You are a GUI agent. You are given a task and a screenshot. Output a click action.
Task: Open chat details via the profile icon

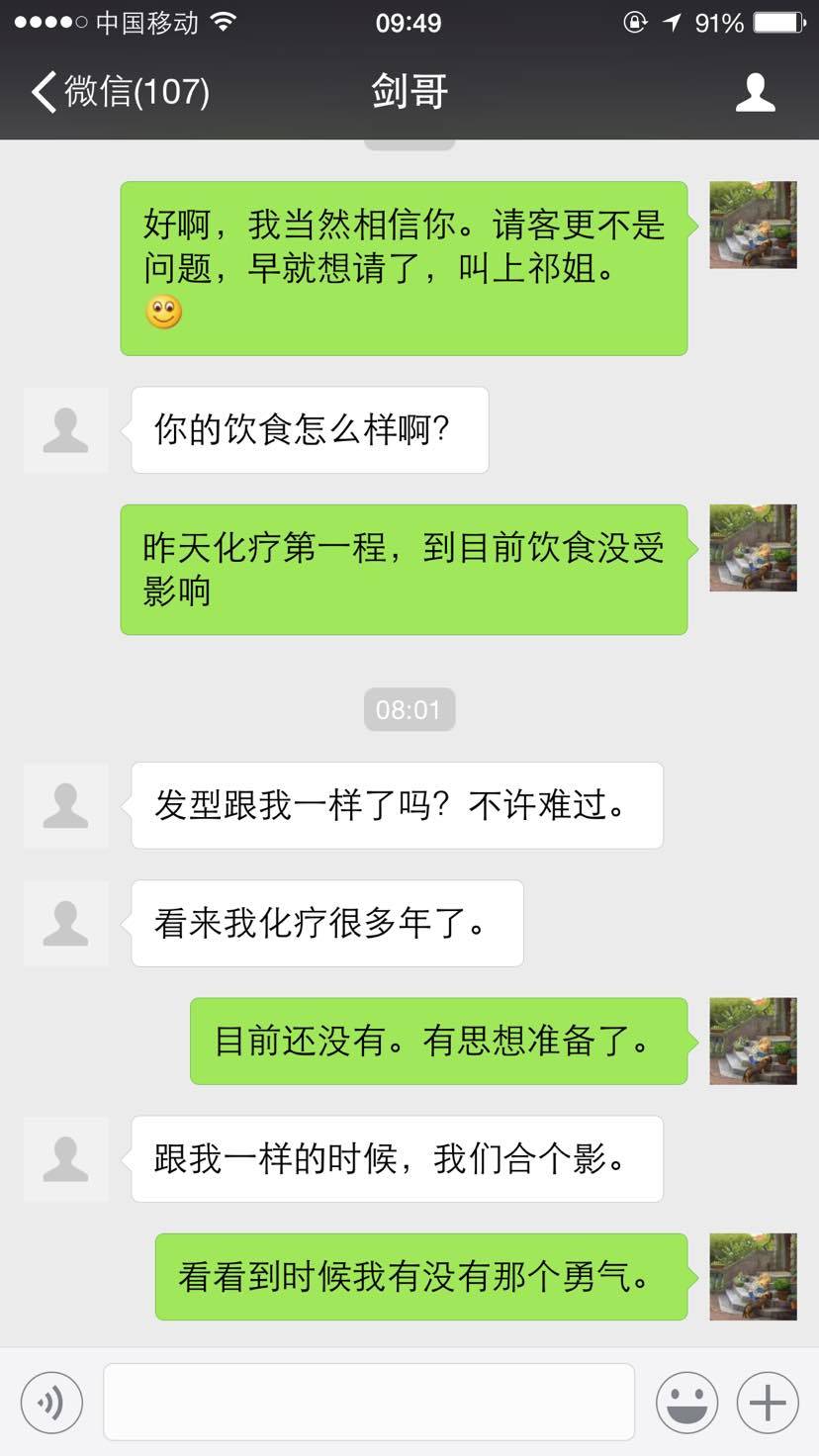click(755, 92)
